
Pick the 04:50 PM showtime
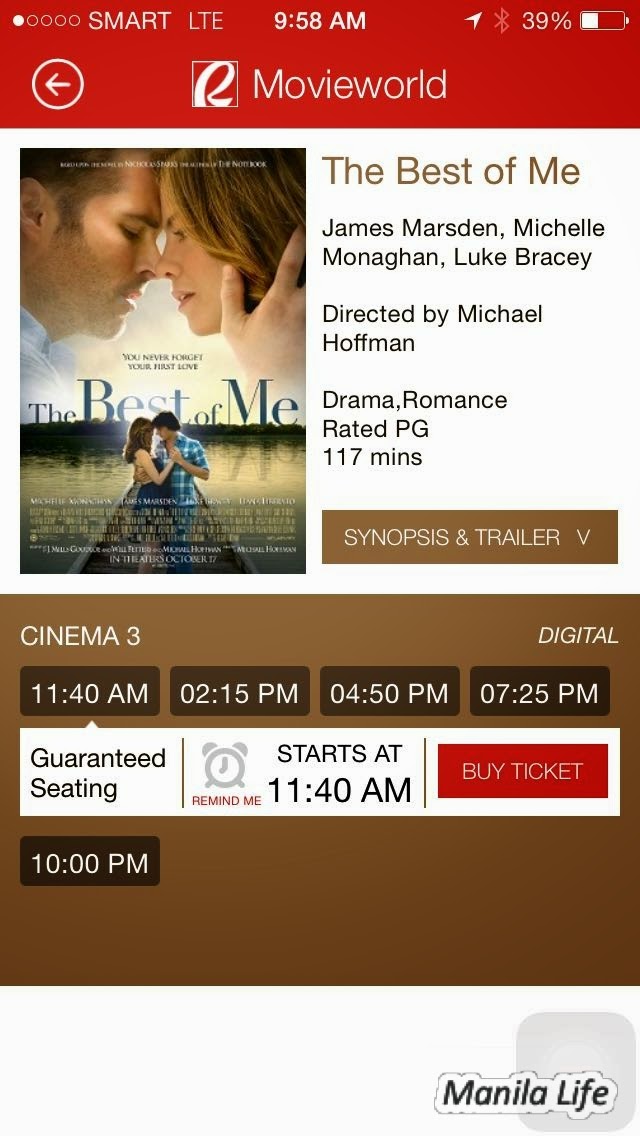click(x=389, y=693)
